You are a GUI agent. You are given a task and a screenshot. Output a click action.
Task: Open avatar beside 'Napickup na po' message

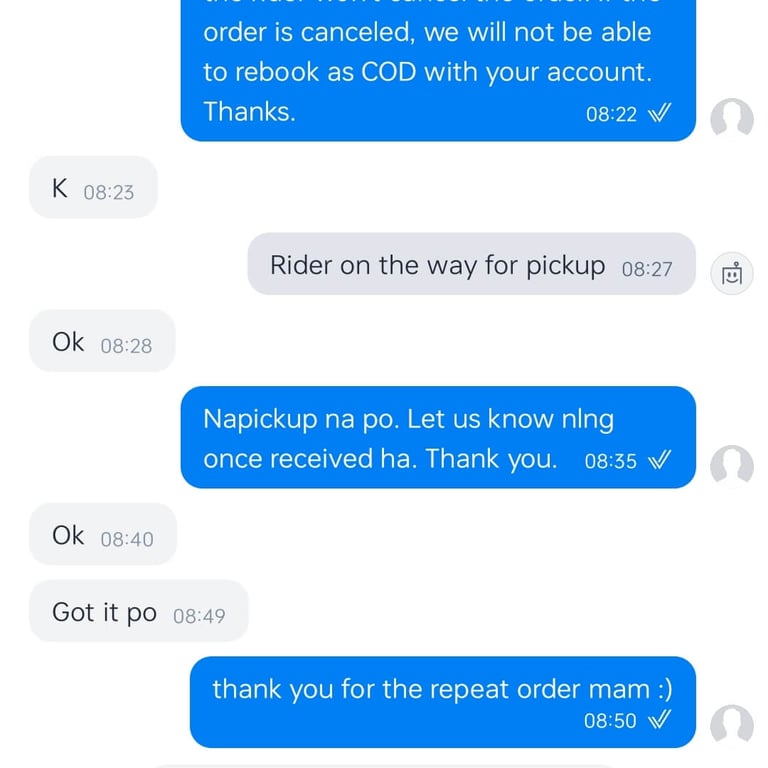click(732, 466)
